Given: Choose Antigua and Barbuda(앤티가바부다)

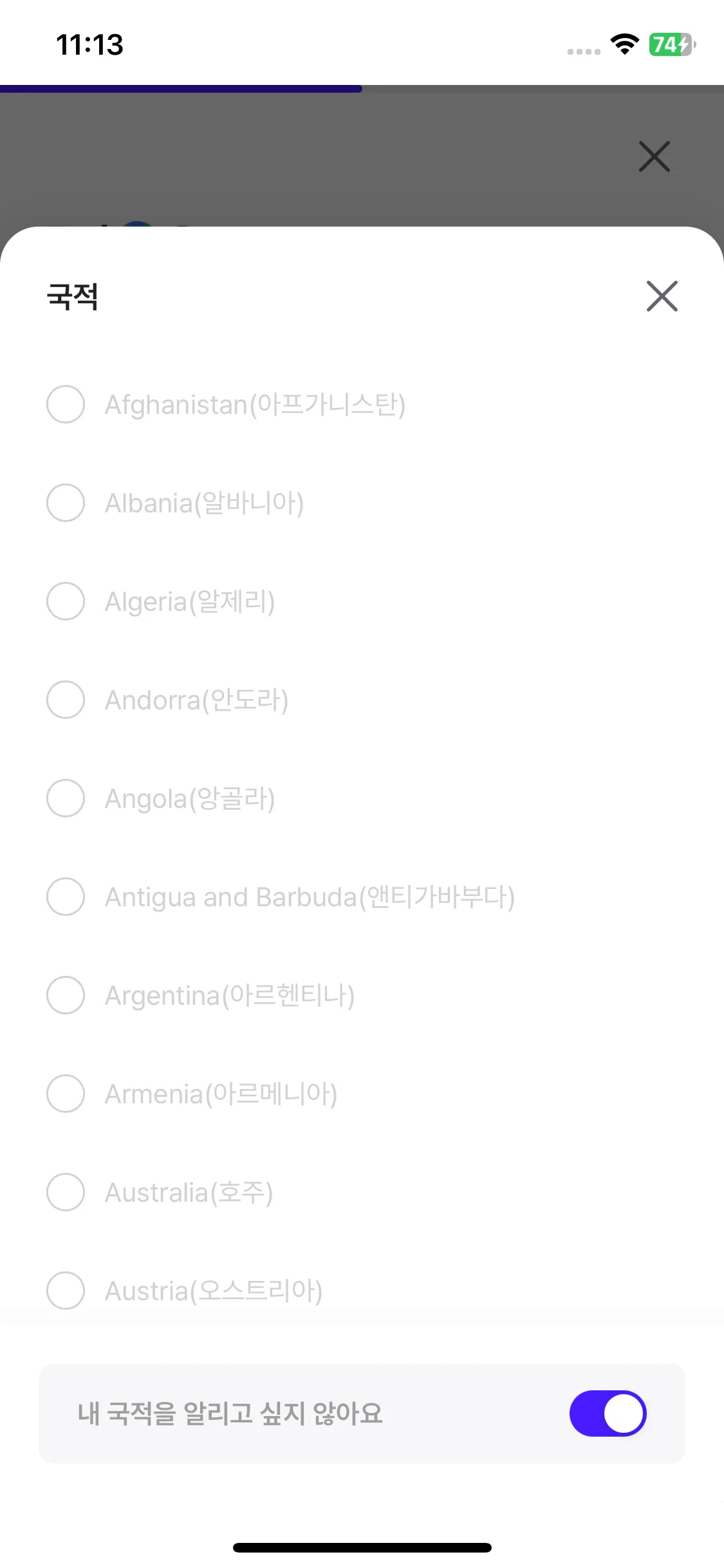Looking at the screenshot, I should point(66,897).
